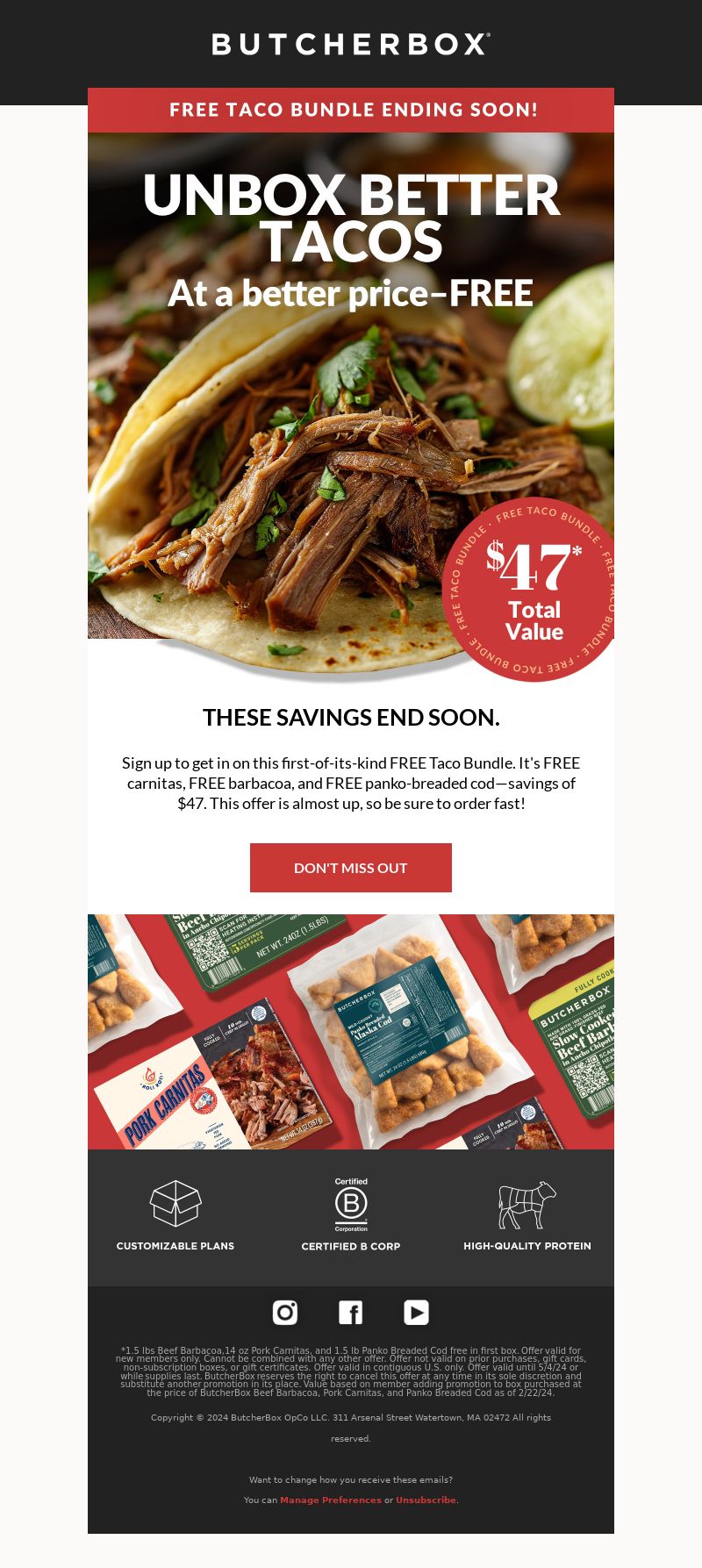
Task: Open ButcherBox's Instagram page
Action: [x=285, y=1312]
